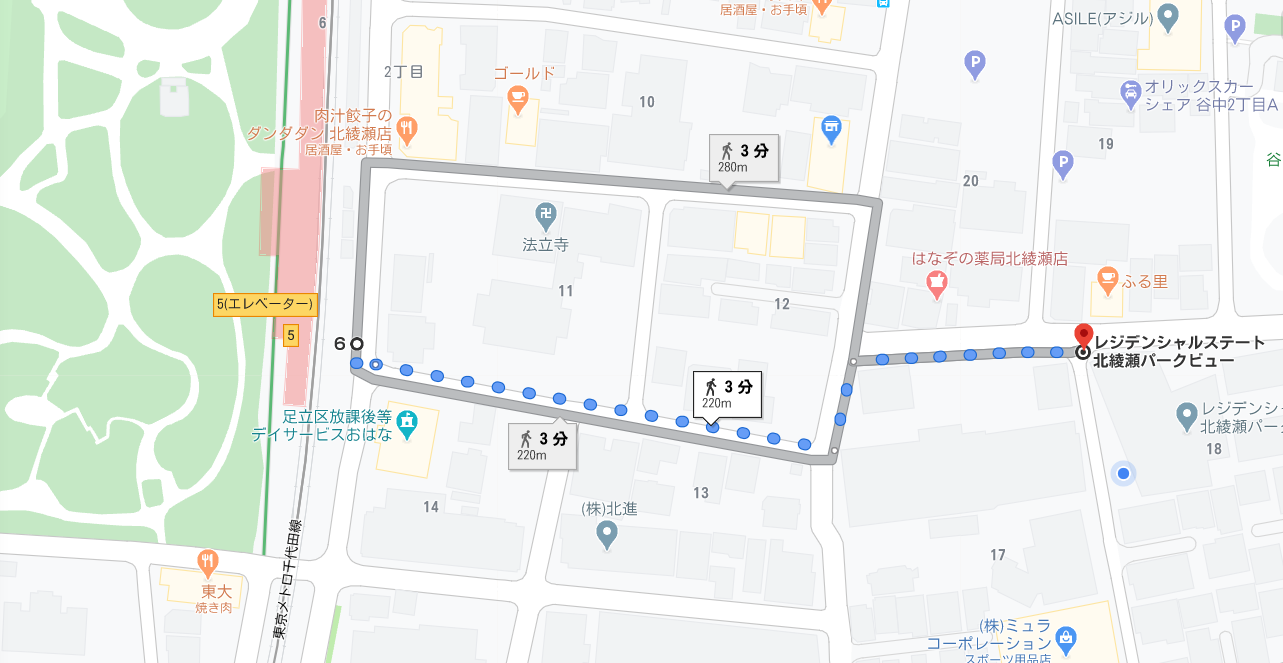This screenshot has height=663, width=1283.
Task: Open the 法立寺 temple marker
Action: tap(545, 213)
